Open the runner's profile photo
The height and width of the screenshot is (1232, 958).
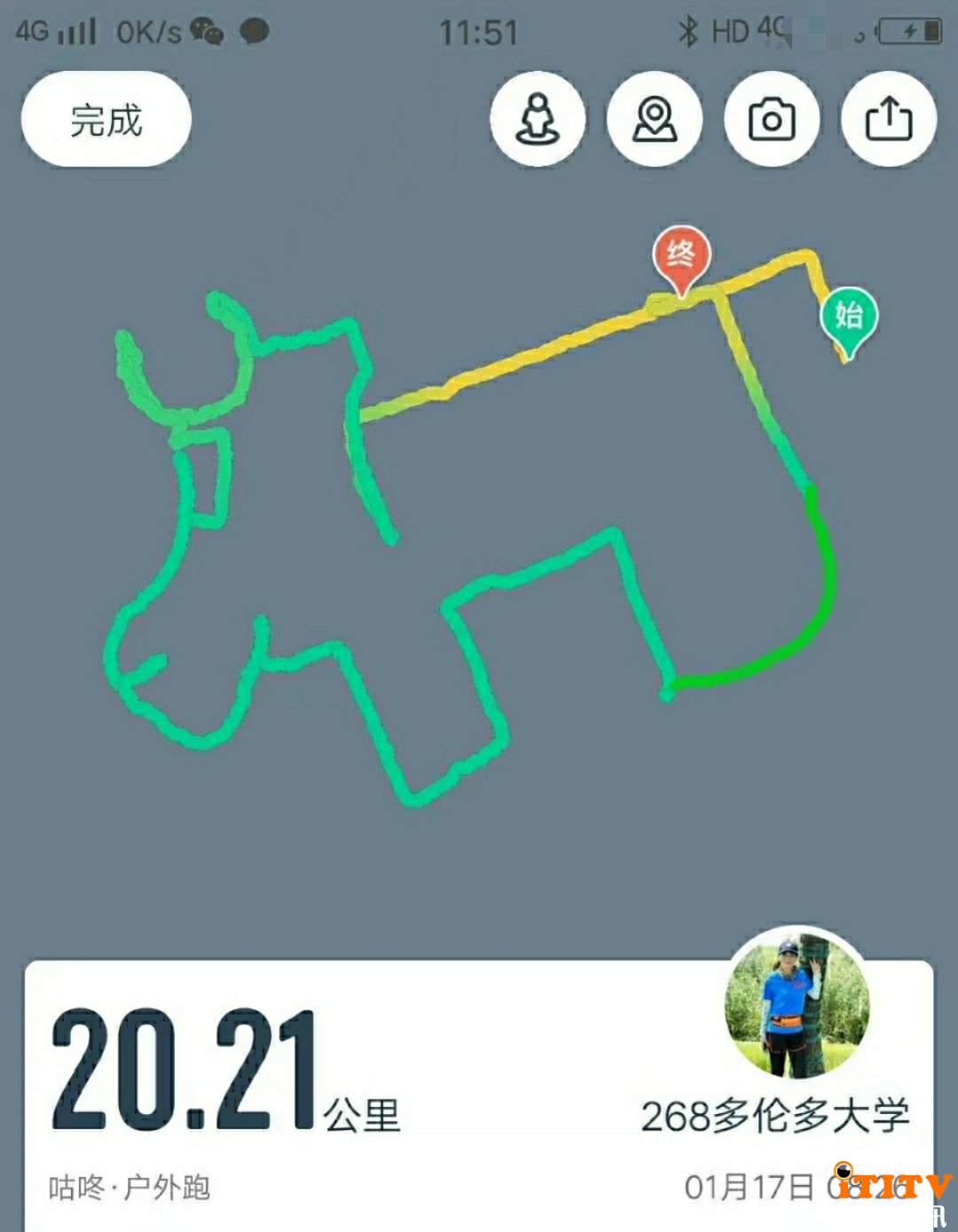(x=797, y=1003)
